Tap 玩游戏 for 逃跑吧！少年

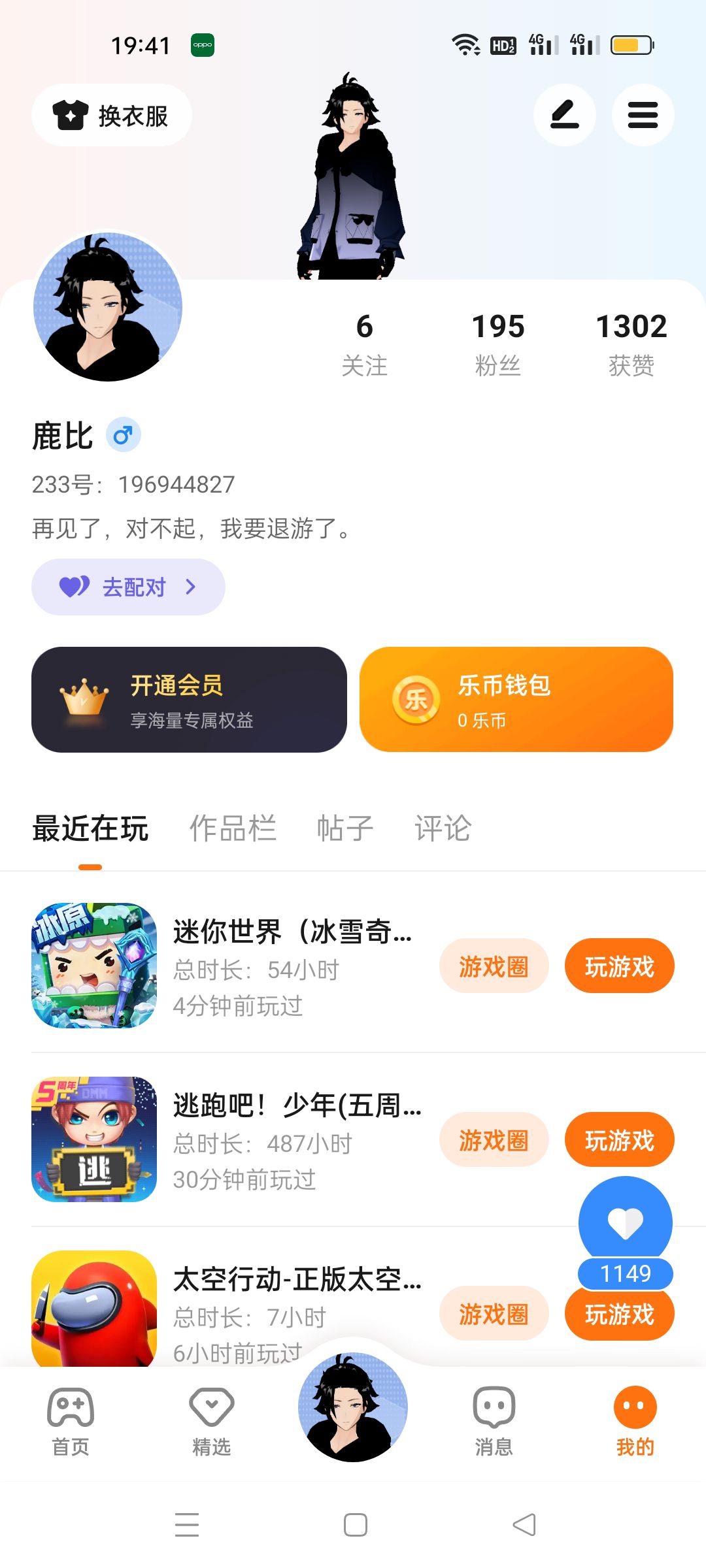[x=619, y=1140]
